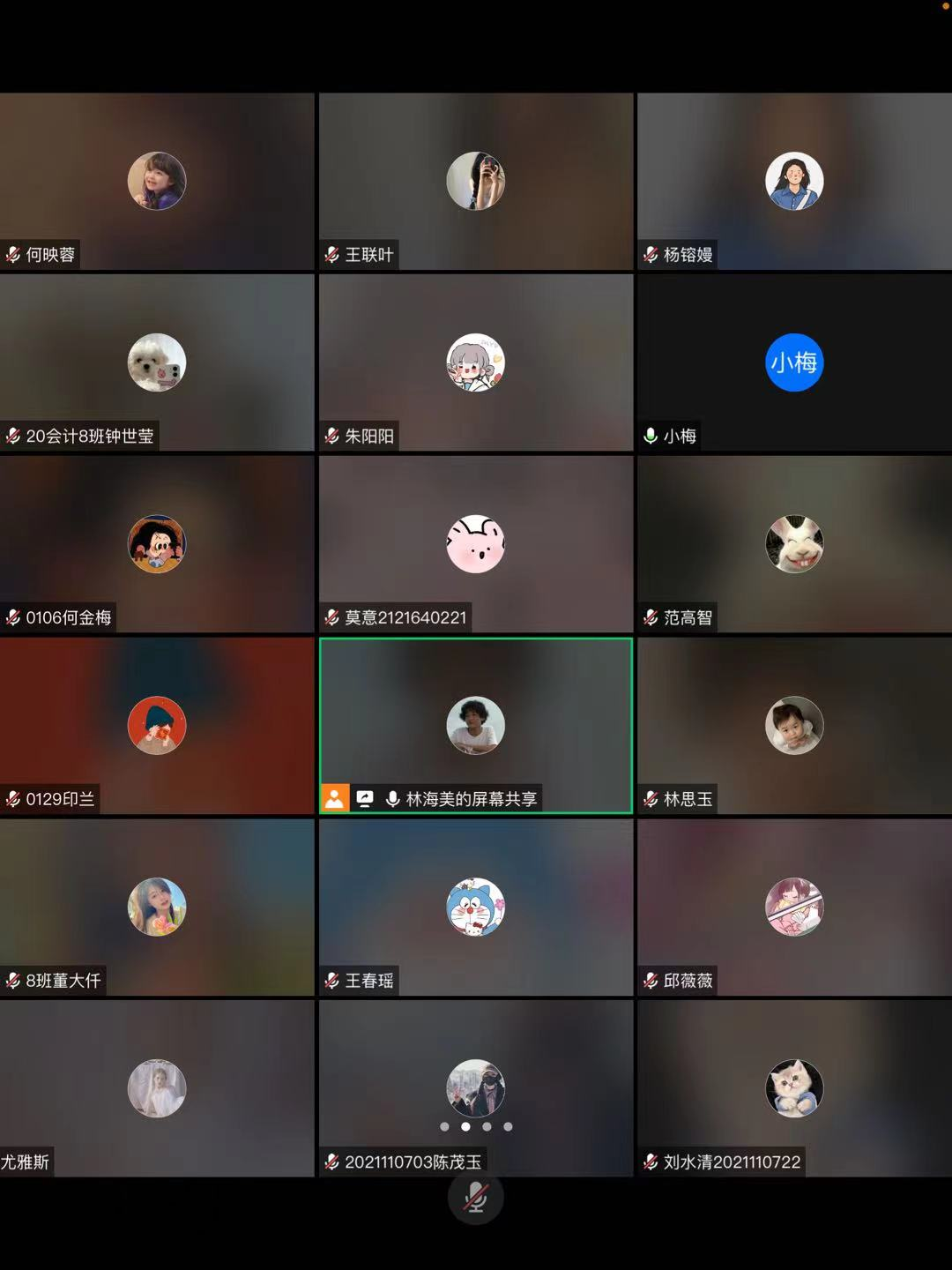Open participant tile of 尤雅斯

pyautogui.click(x=157, y=1088)
